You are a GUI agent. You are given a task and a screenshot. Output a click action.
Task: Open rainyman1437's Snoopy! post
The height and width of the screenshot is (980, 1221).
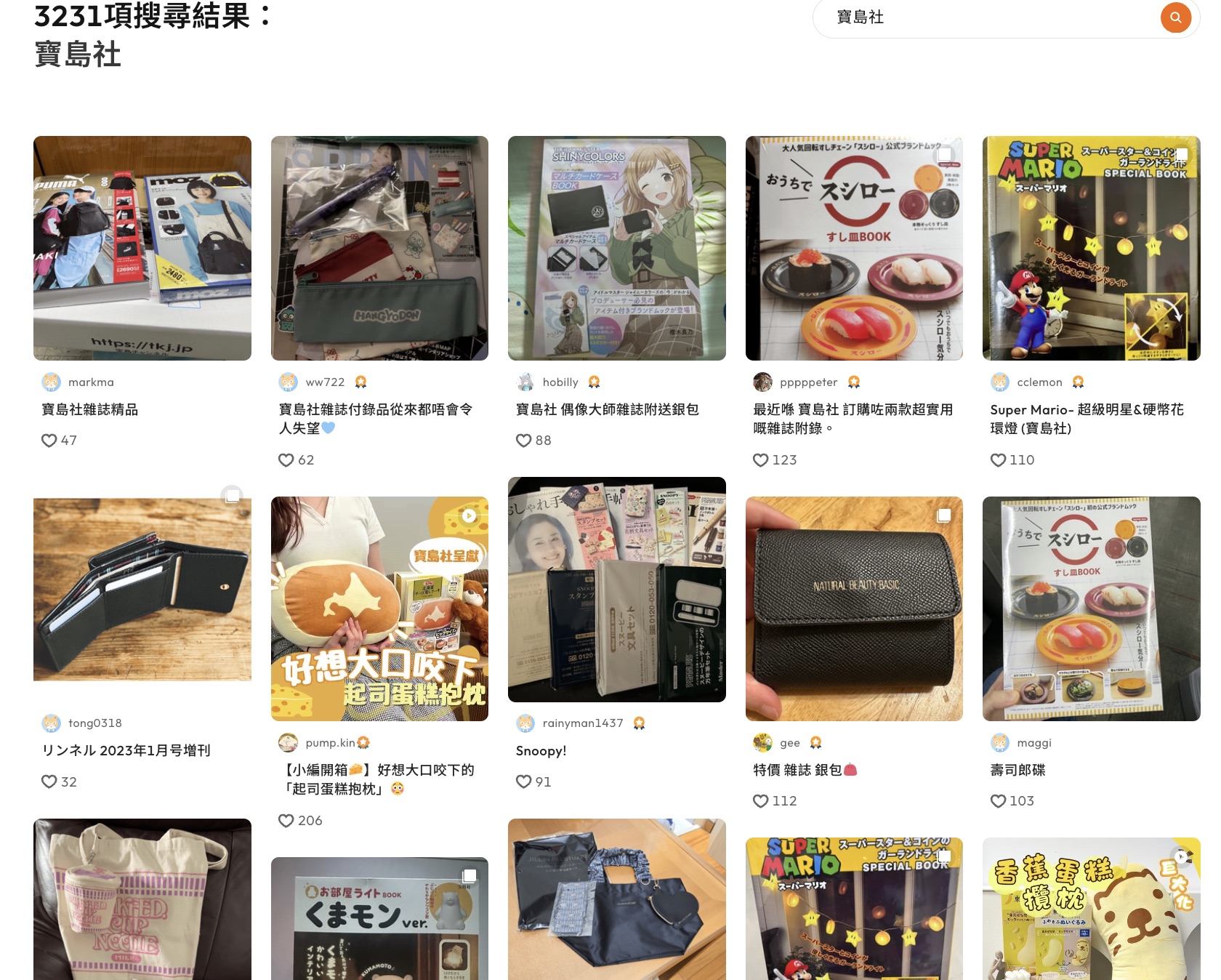616,589
